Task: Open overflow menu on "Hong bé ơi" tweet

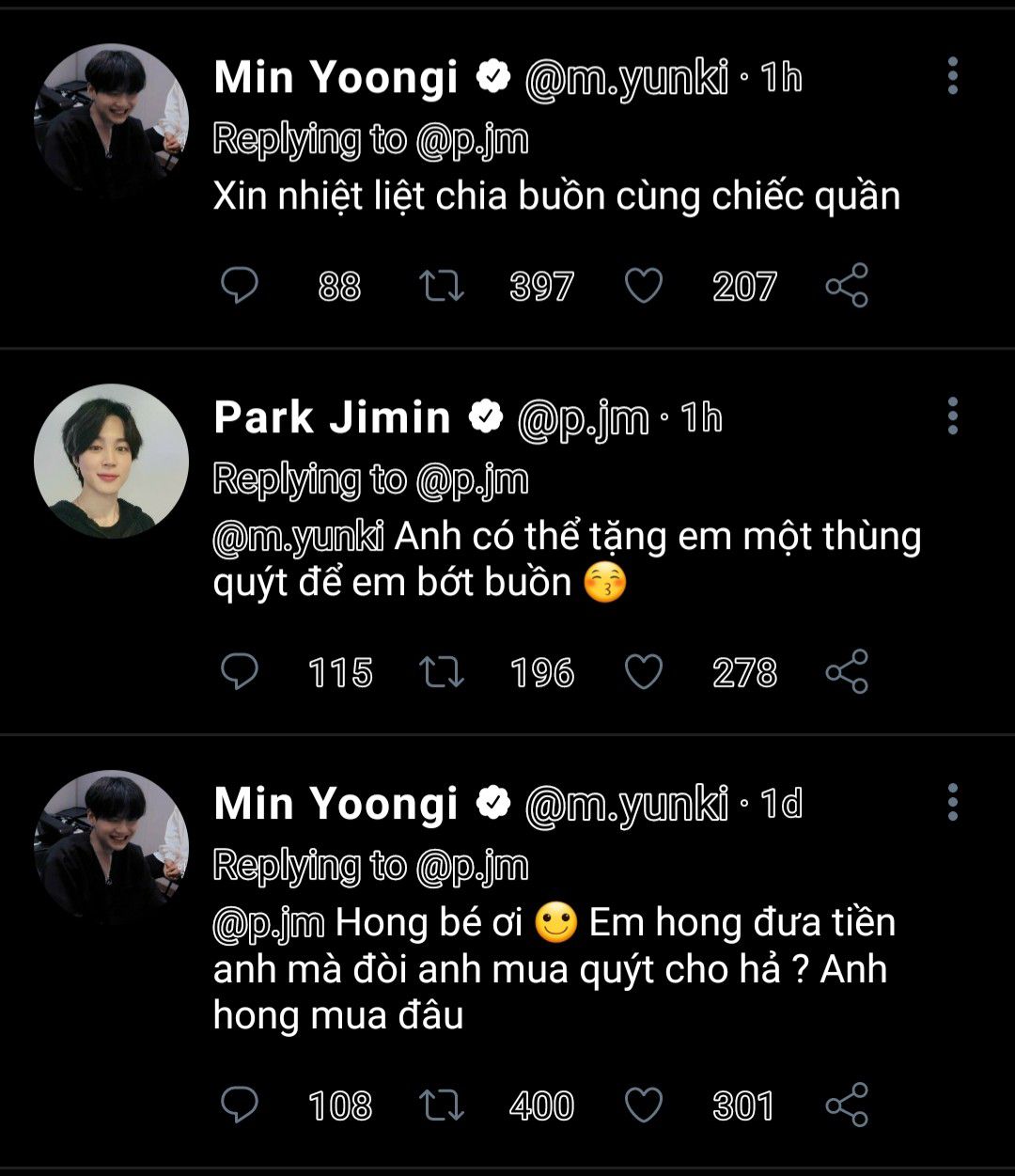Action: pyautogui.click(x=953, y=802)
